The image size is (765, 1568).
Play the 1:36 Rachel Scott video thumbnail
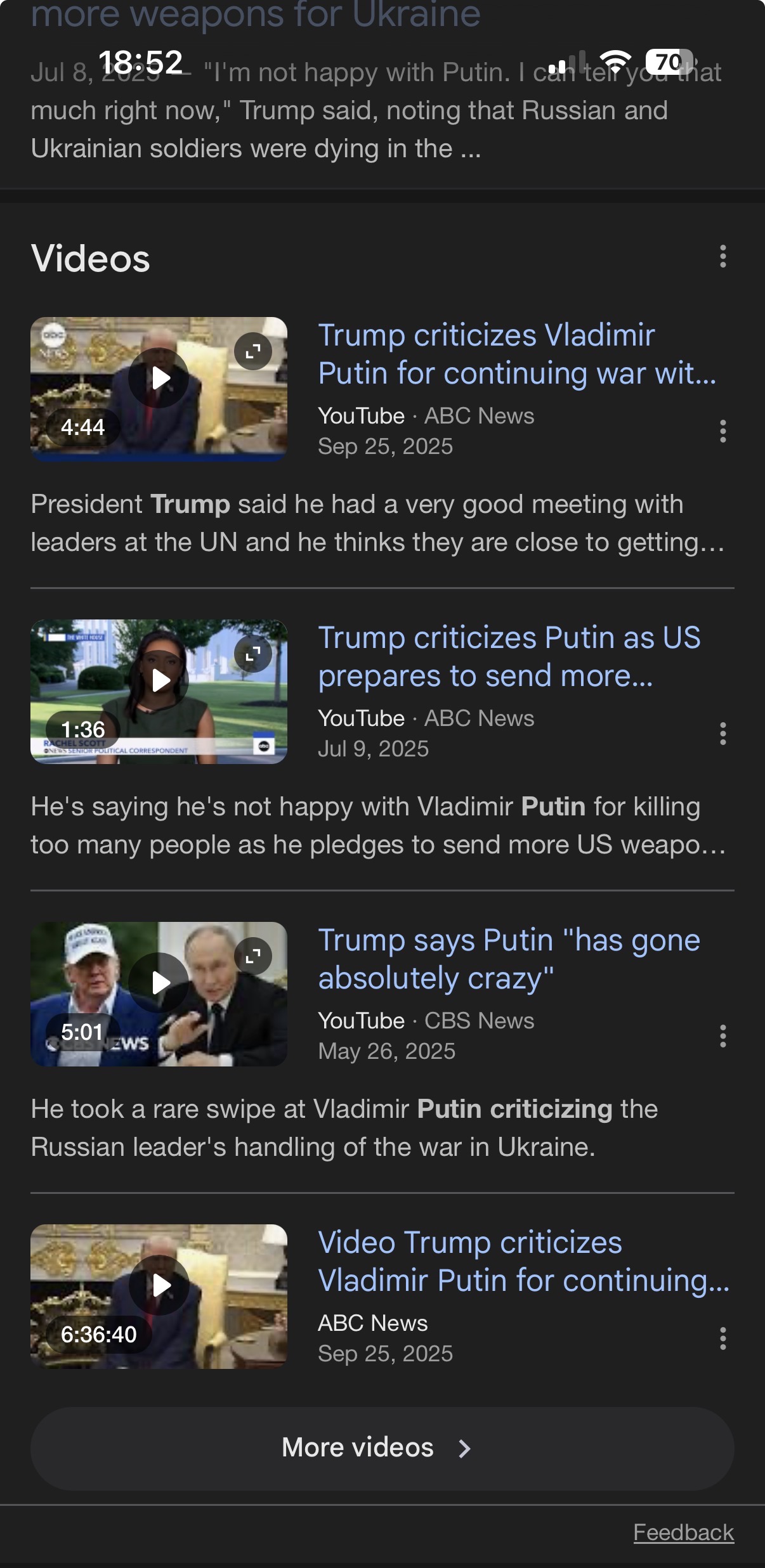click(159, 681)
